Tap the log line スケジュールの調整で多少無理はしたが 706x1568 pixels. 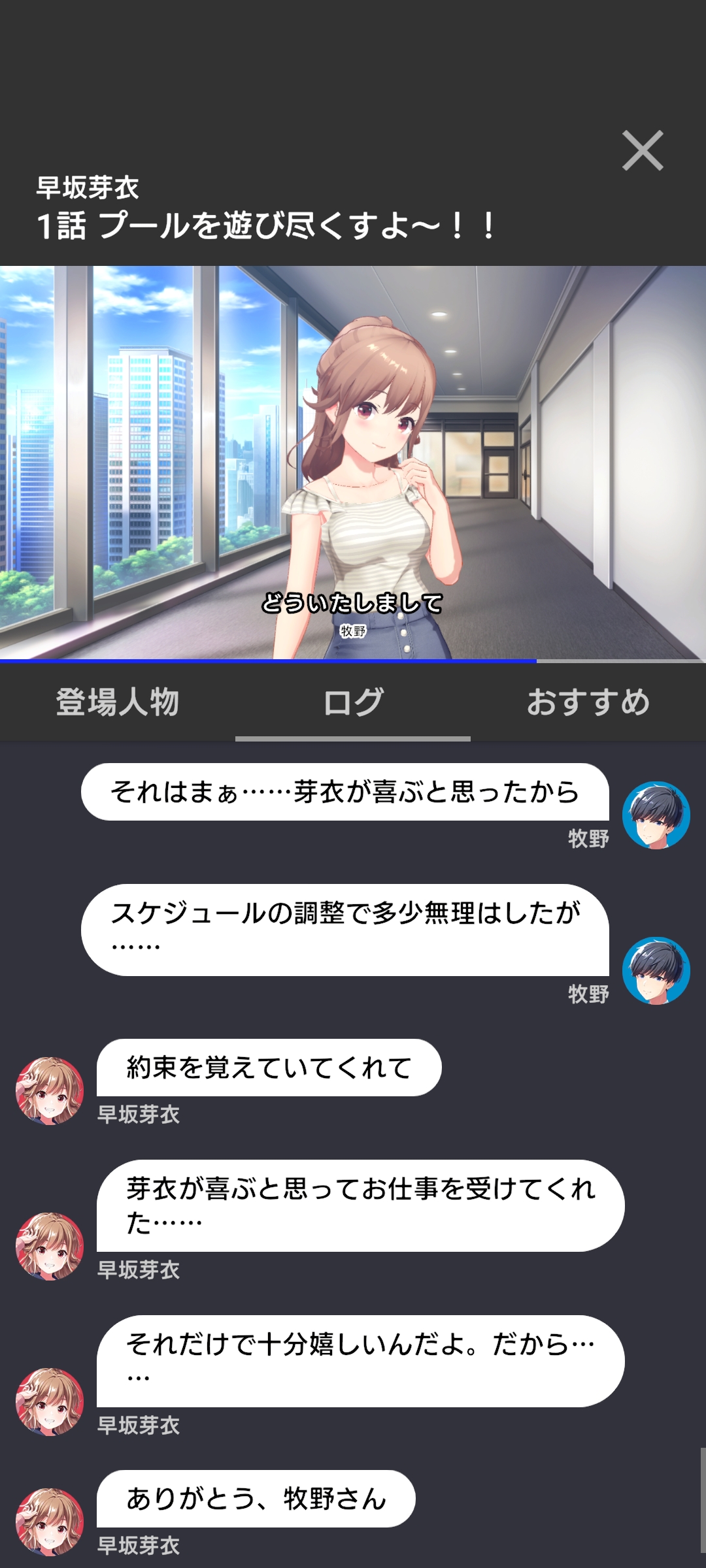point(345,929)
